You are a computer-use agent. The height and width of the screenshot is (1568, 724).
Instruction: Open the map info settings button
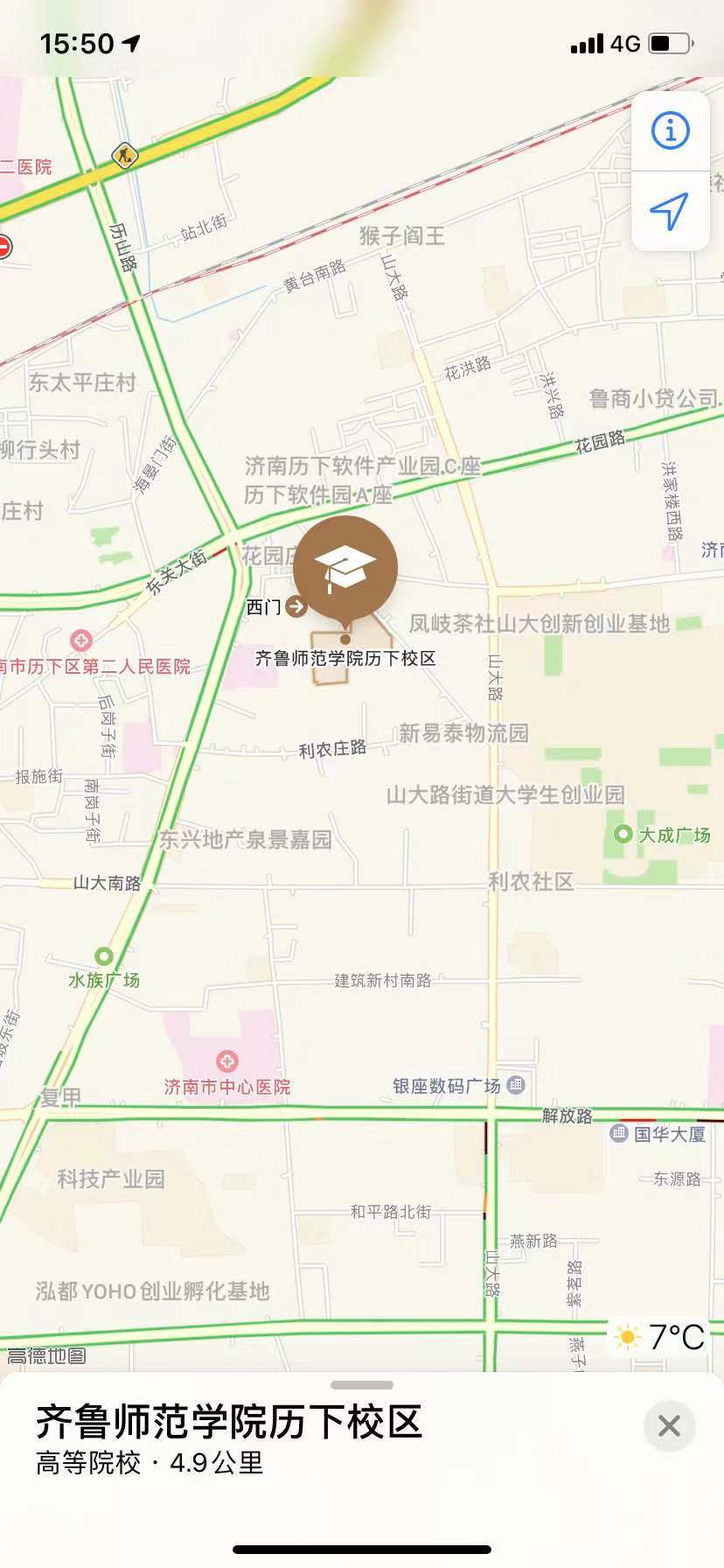[670, 131]
